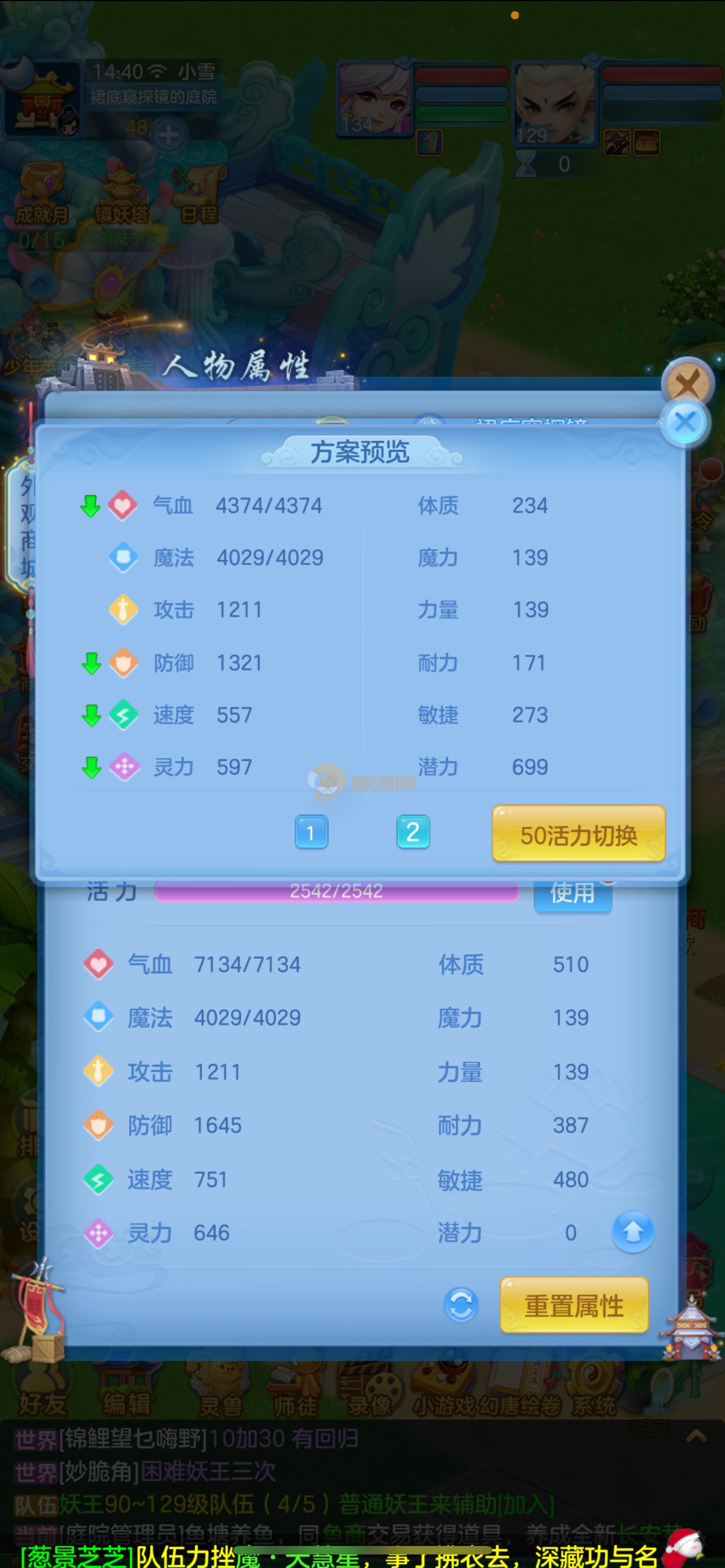Tap the blue up arrow beside 潜力
The height and width of the screenshot is (1568, 725).
[x=632, y=1233]
